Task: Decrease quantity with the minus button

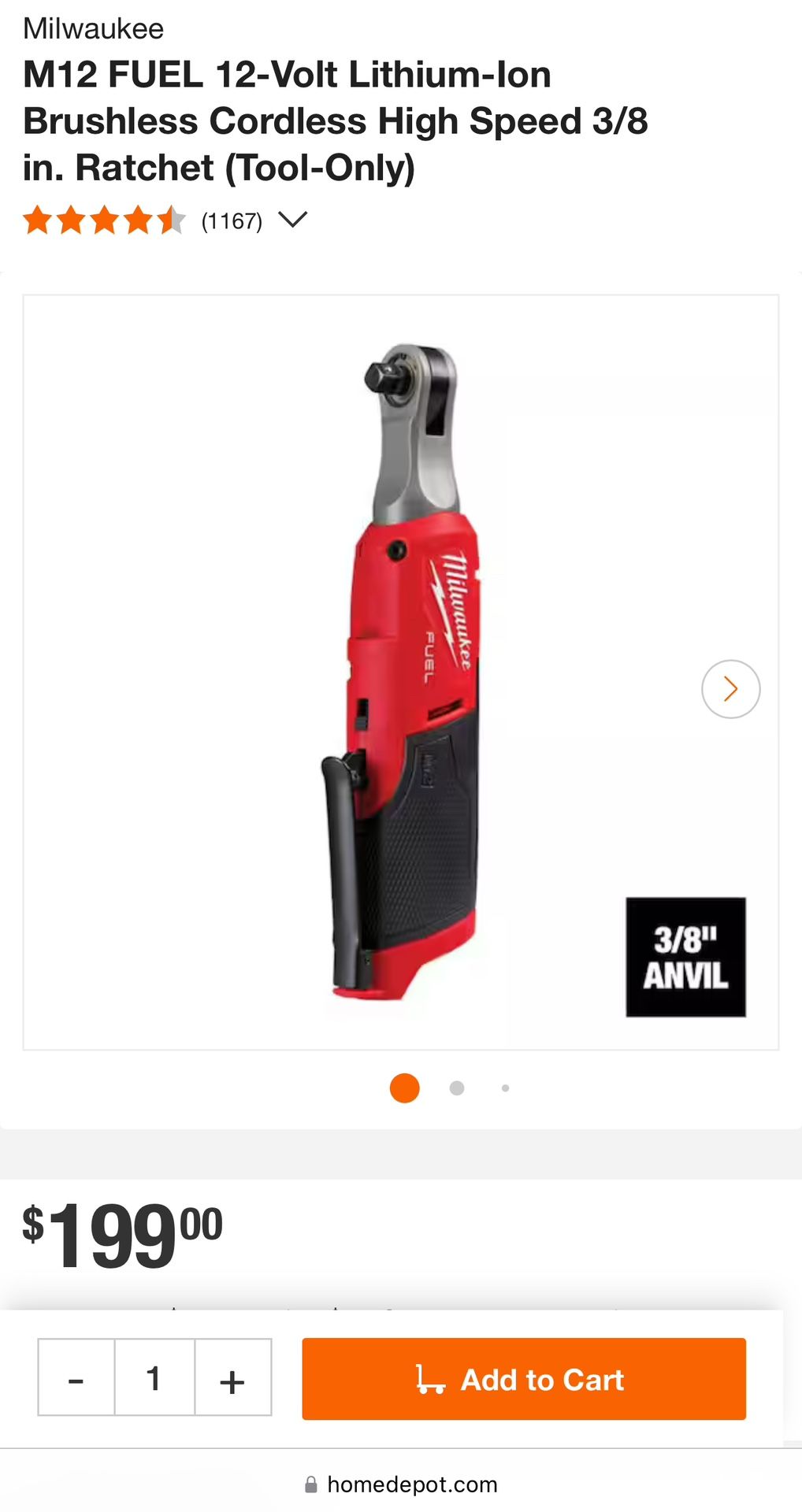Action: coord(76,1380)
